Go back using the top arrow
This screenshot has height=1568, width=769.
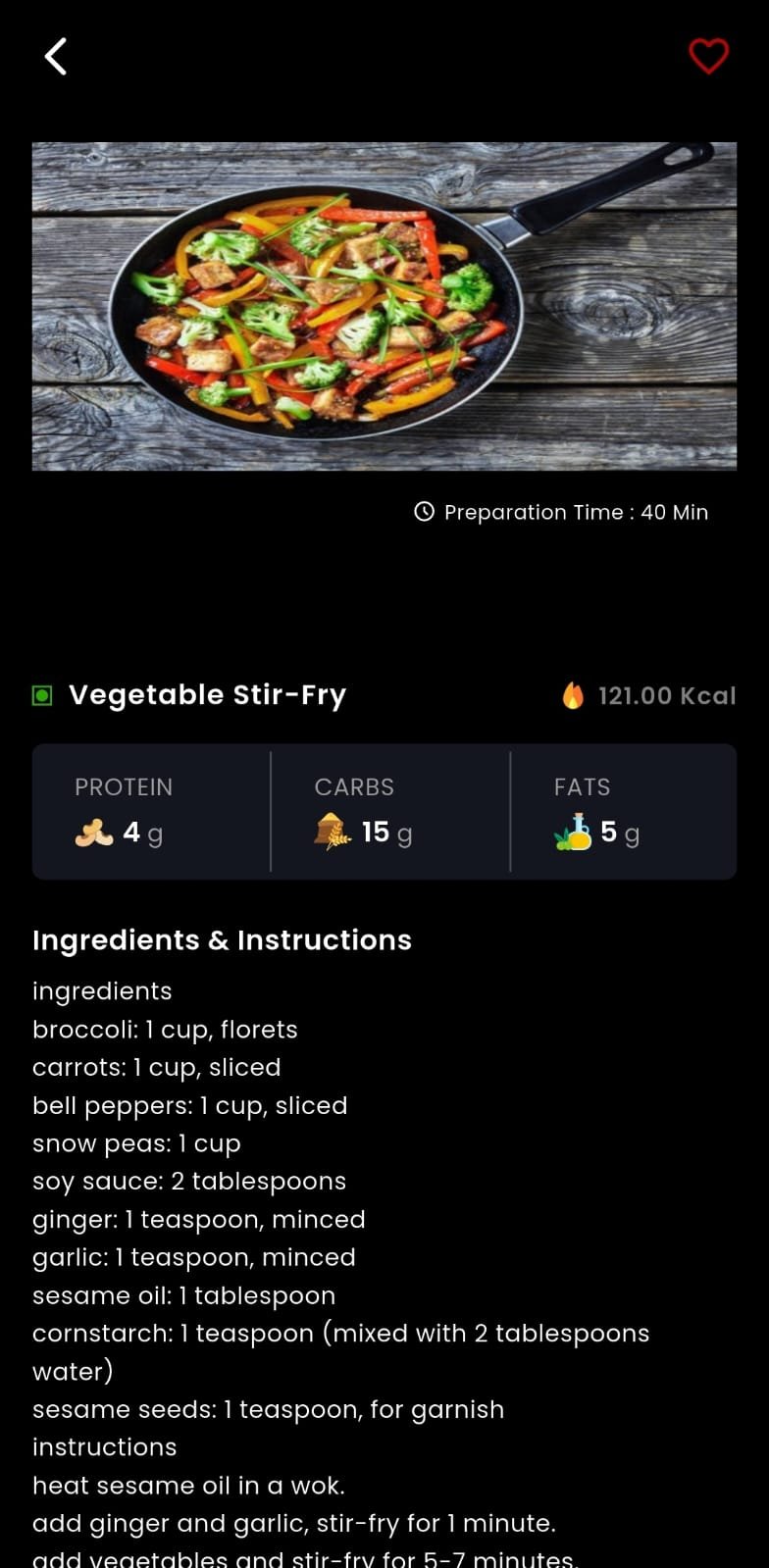click(56, 57)
